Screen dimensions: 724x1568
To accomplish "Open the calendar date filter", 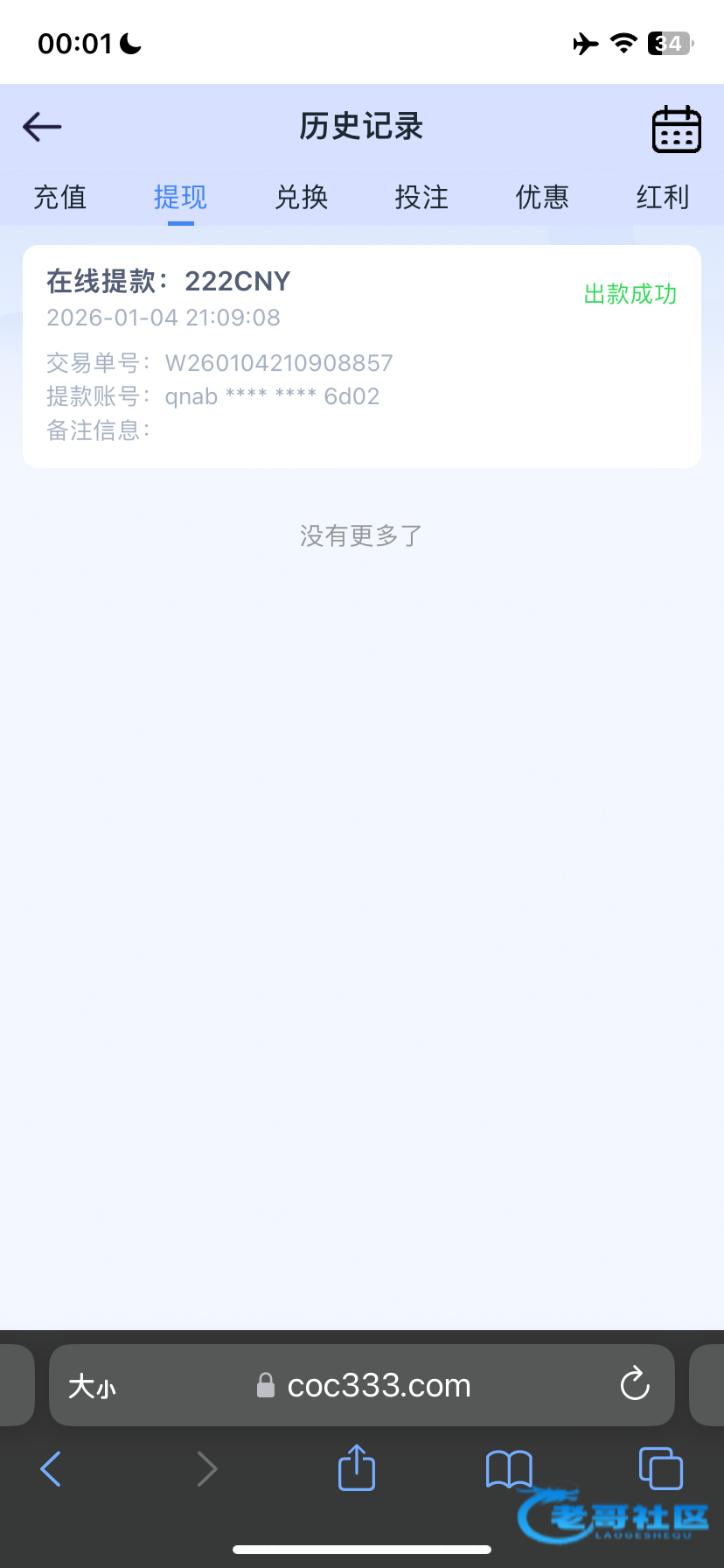I will click(x=676, y=129).
